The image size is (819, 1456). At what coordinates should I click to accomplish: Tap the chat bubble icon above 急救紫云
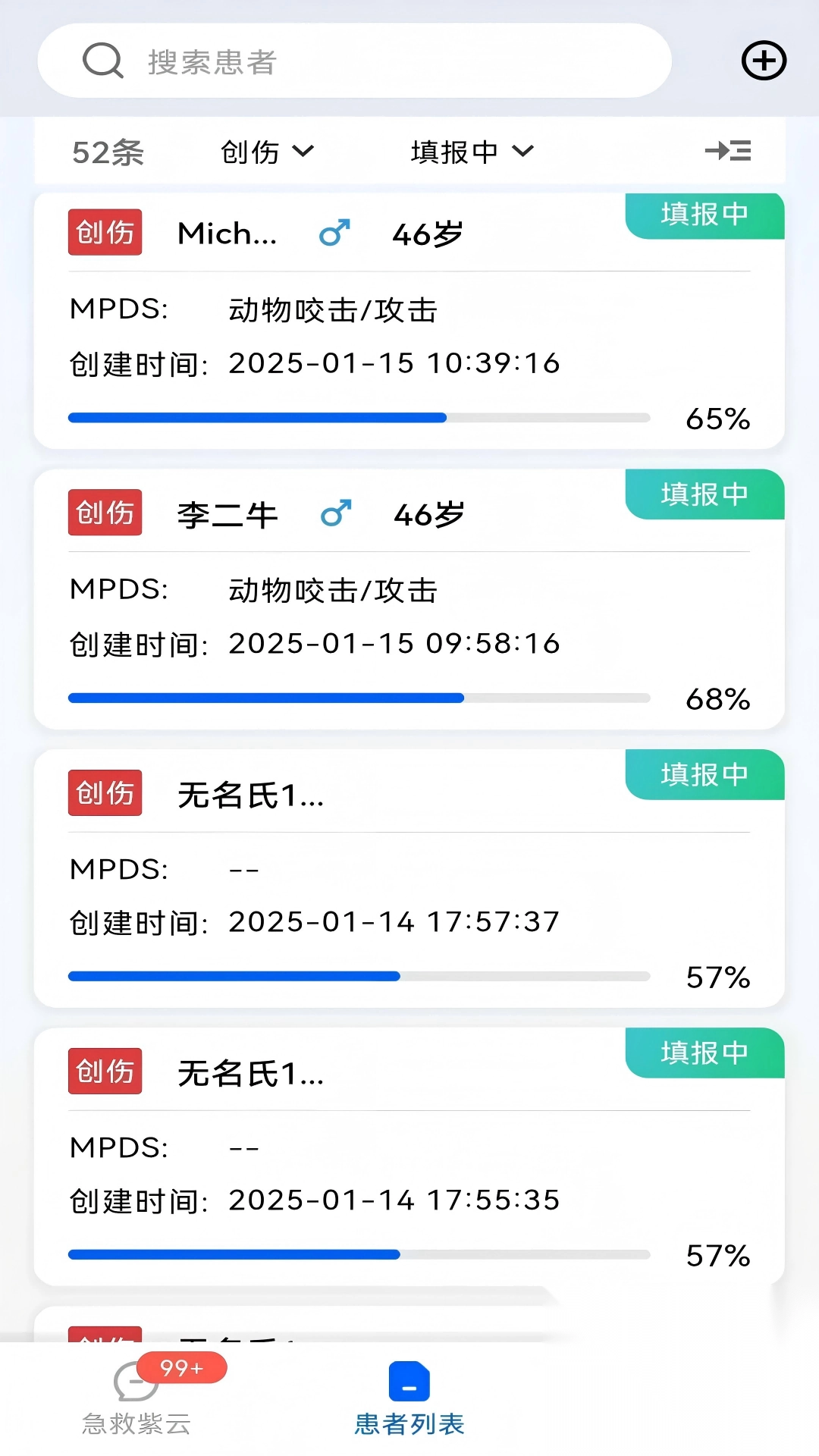click(133, 1382)
